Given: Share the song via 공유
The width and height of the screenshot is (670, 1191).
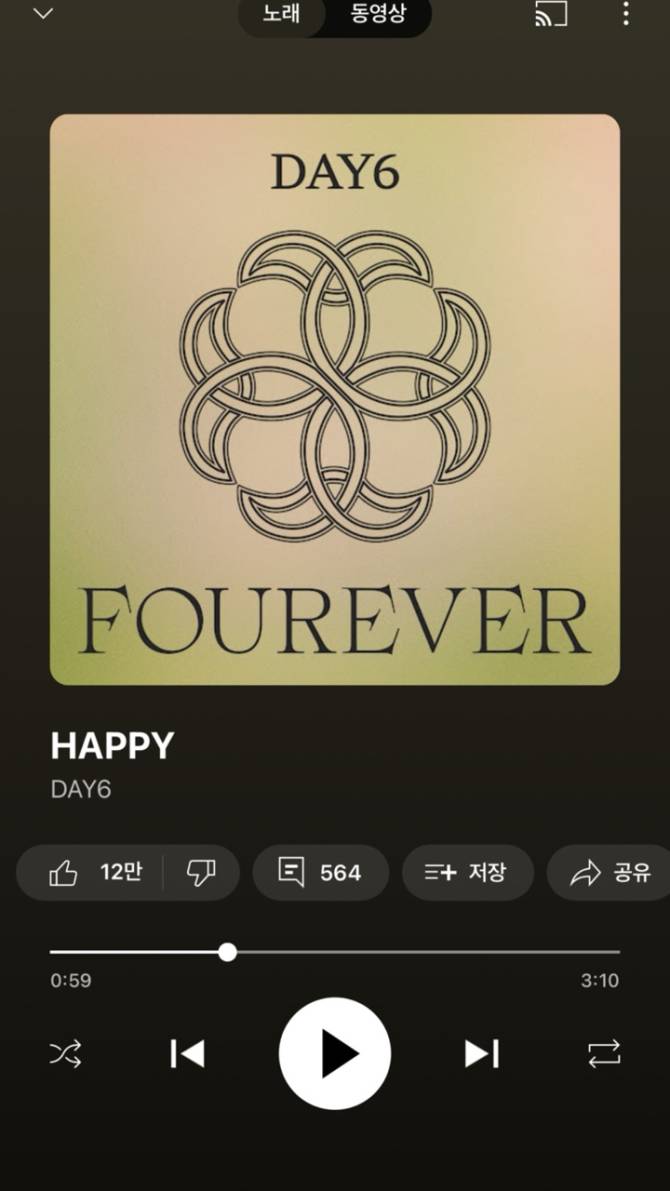Looking at the screenshot, I should pos(610,873).
